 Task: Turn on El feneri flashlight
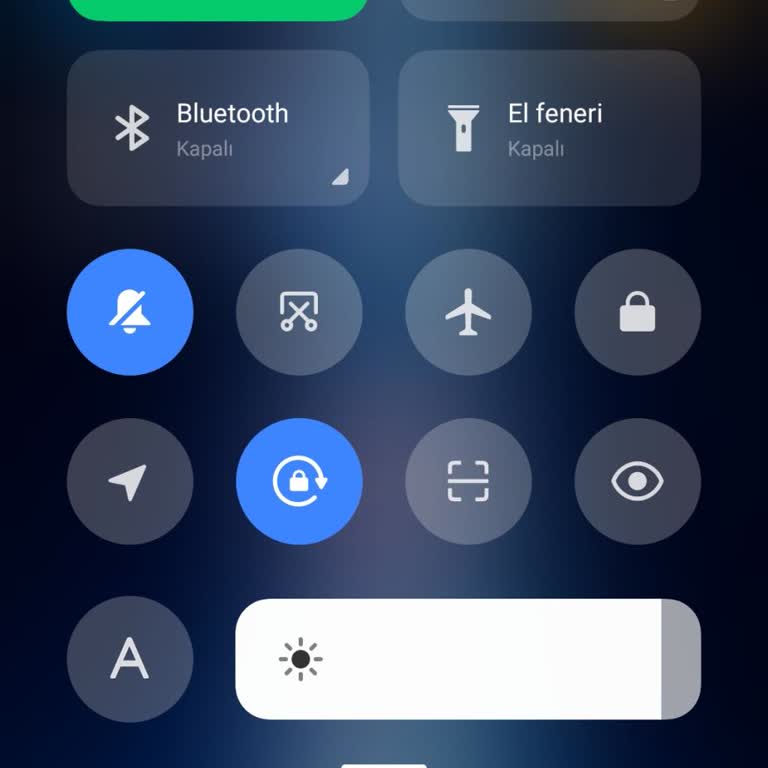point(549,128)
